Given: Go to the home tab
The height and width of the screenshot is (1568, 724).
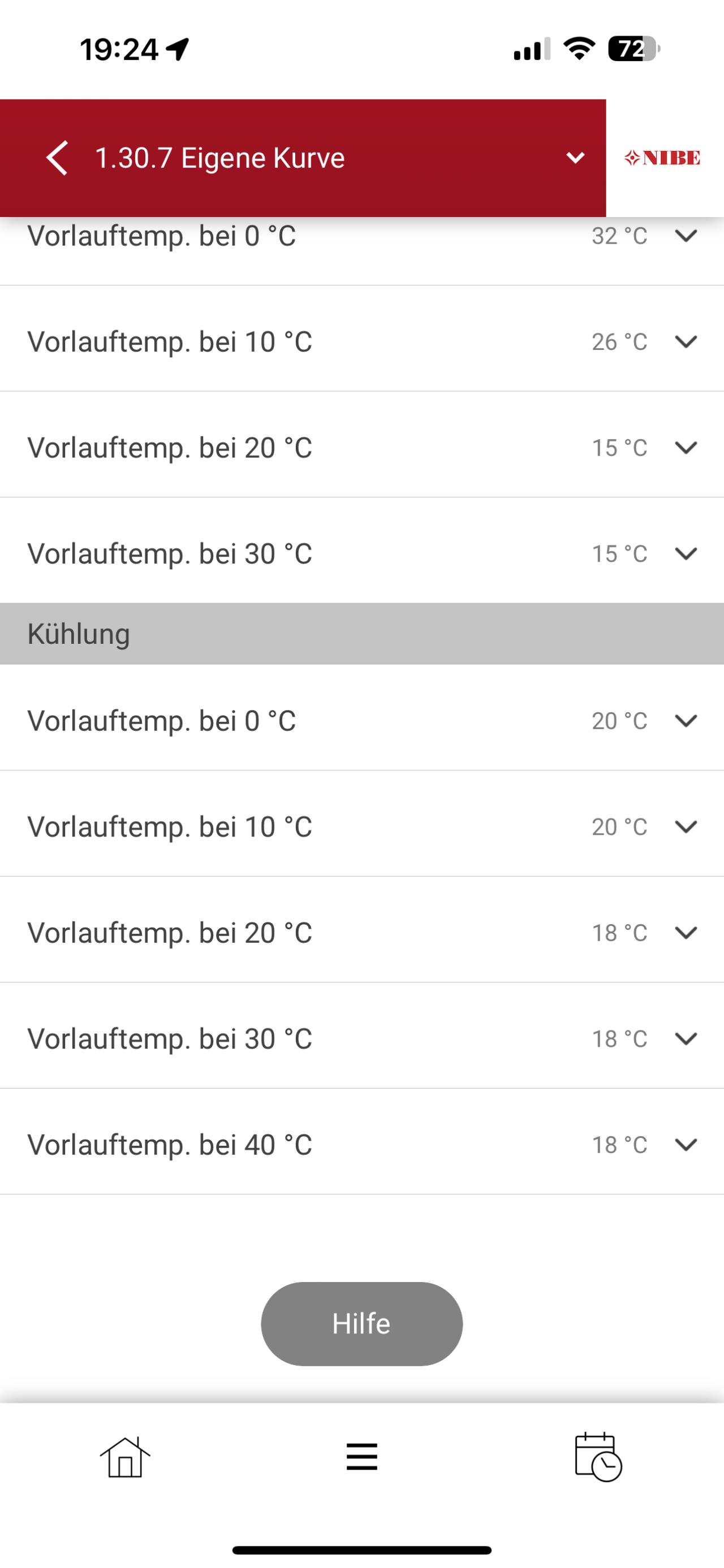Looking at the screenshot, I should click(x=125, y=1457).
